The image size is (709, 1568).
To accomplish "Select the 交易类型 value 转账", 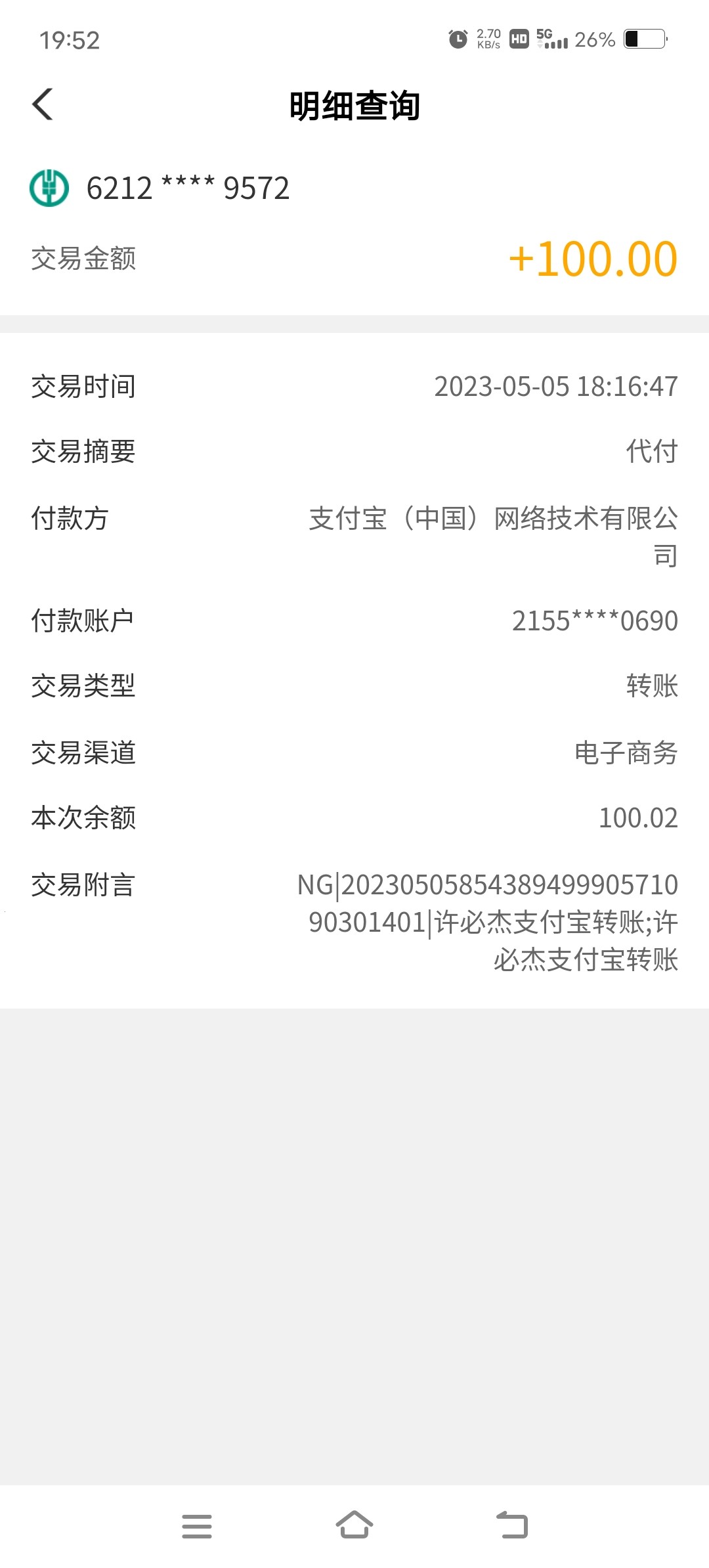I will tap(653, 687).
